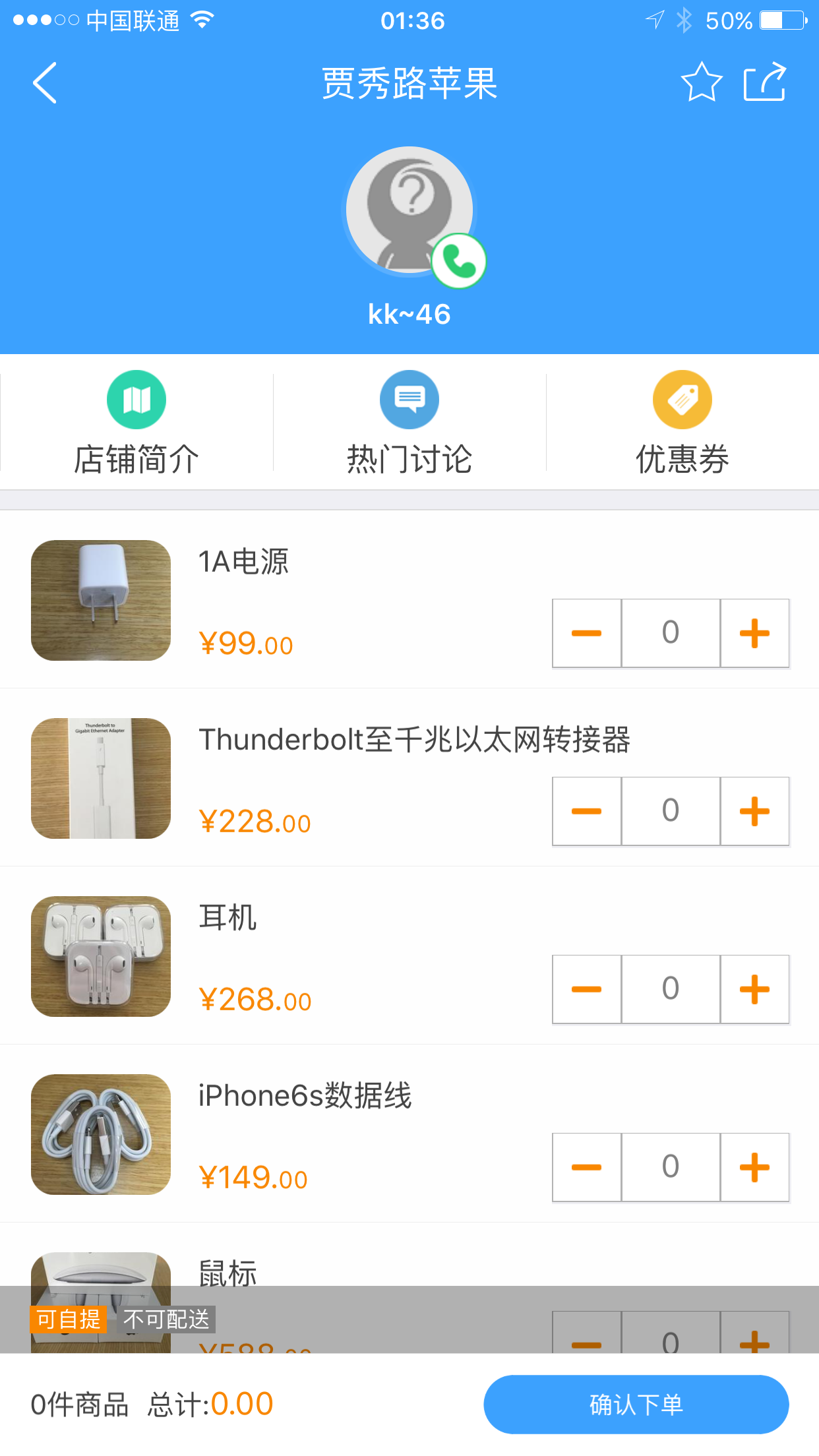
Task: Edit the quantity field for 1A电源
Action: (x=670, y=633)
